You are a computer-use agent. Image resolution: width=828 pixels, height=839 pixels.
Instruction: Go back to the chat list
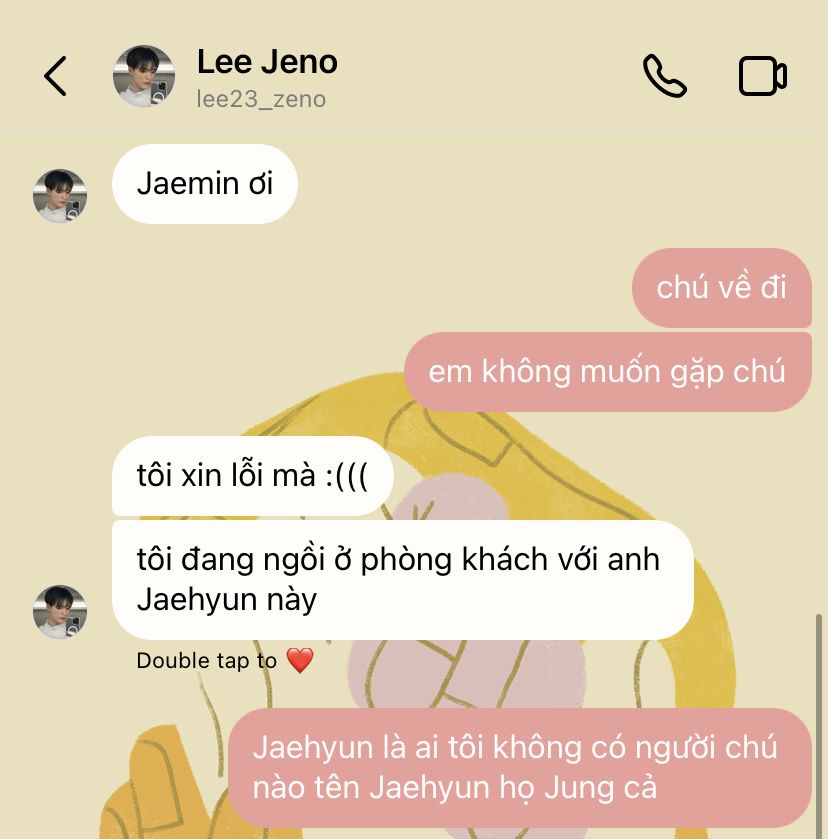click(55, 76)
